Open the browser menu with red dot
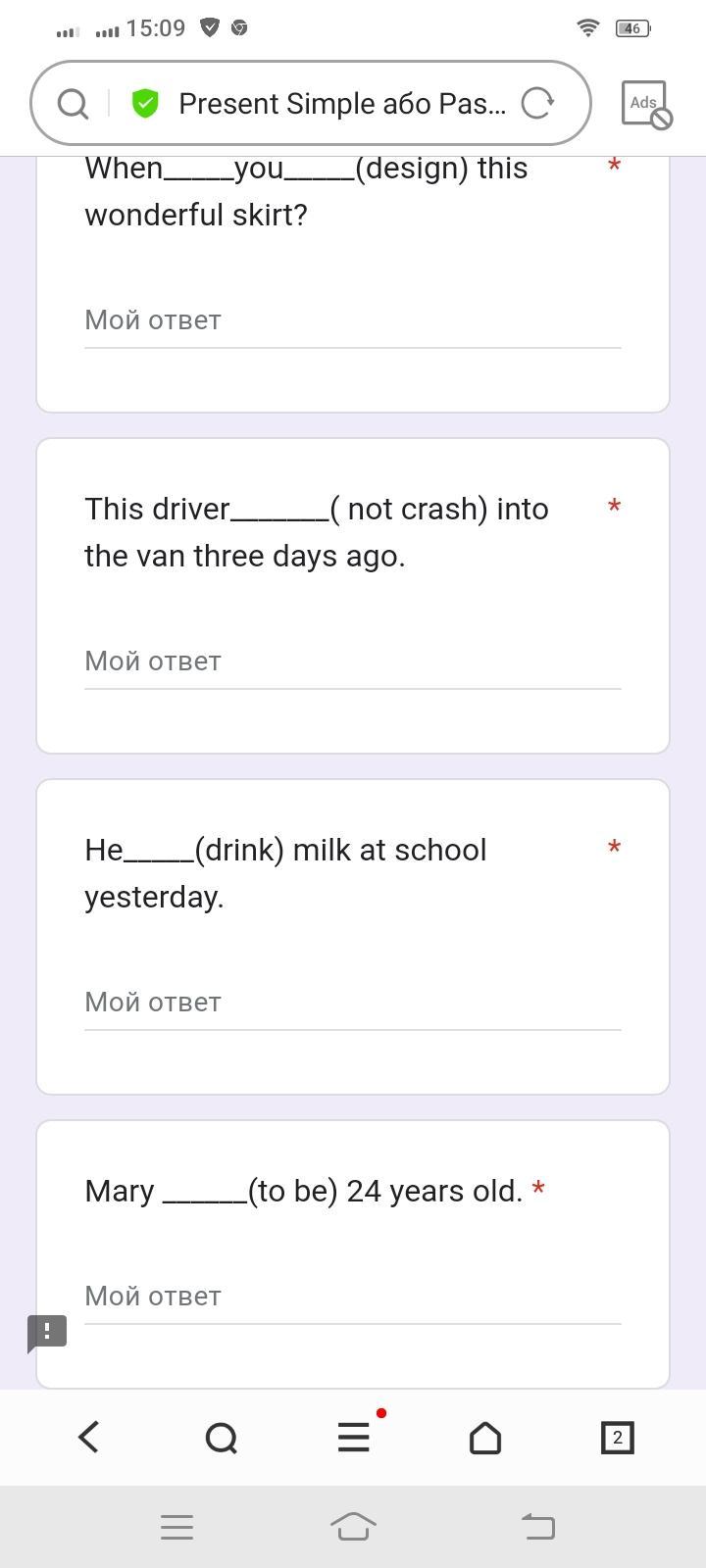Image resolution: width=706 pixels, height=1568 pixels. tap(355, 1436)
